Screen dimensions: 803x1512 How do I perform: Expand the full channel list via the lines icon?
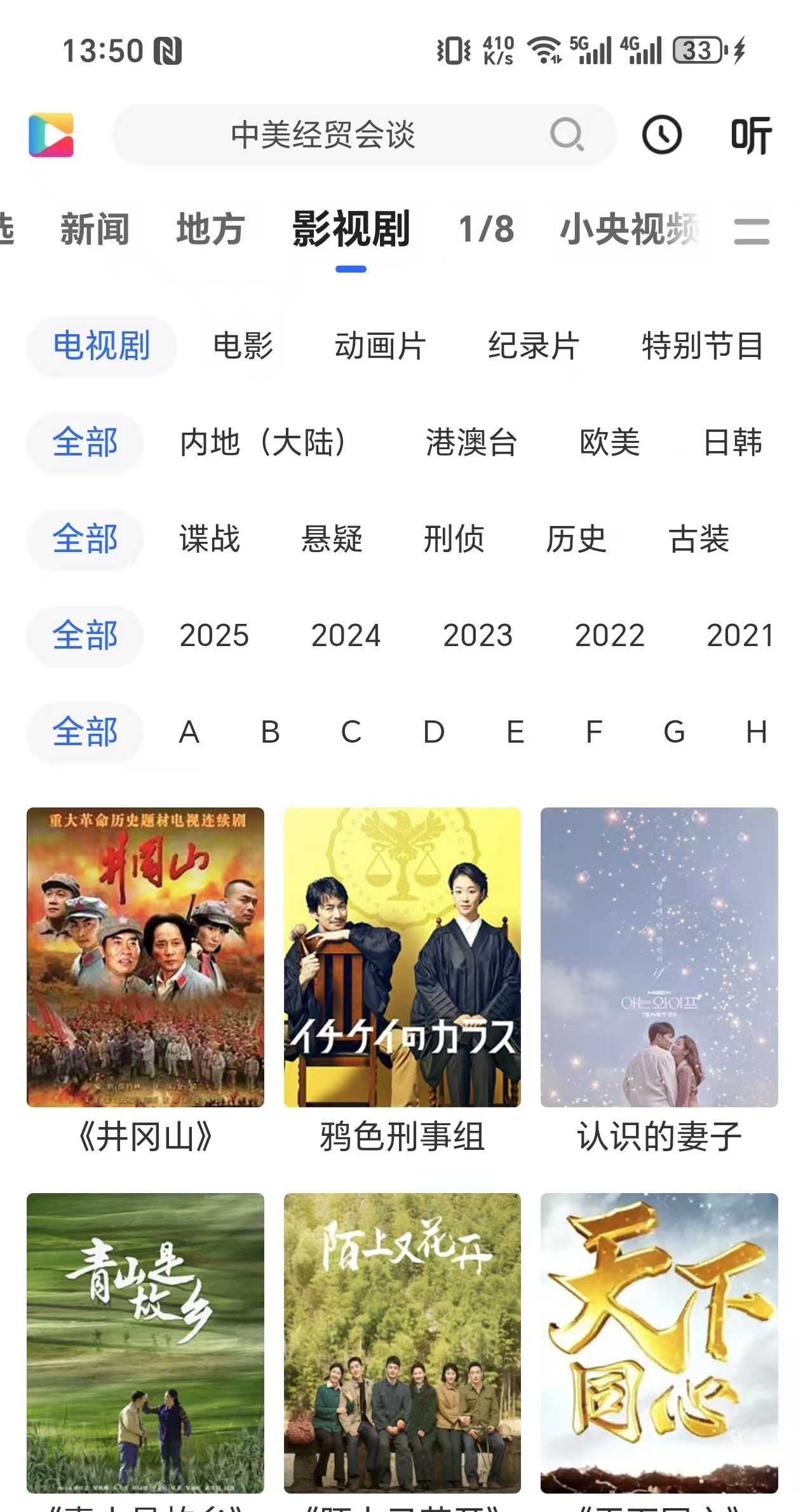click(753, 231)
